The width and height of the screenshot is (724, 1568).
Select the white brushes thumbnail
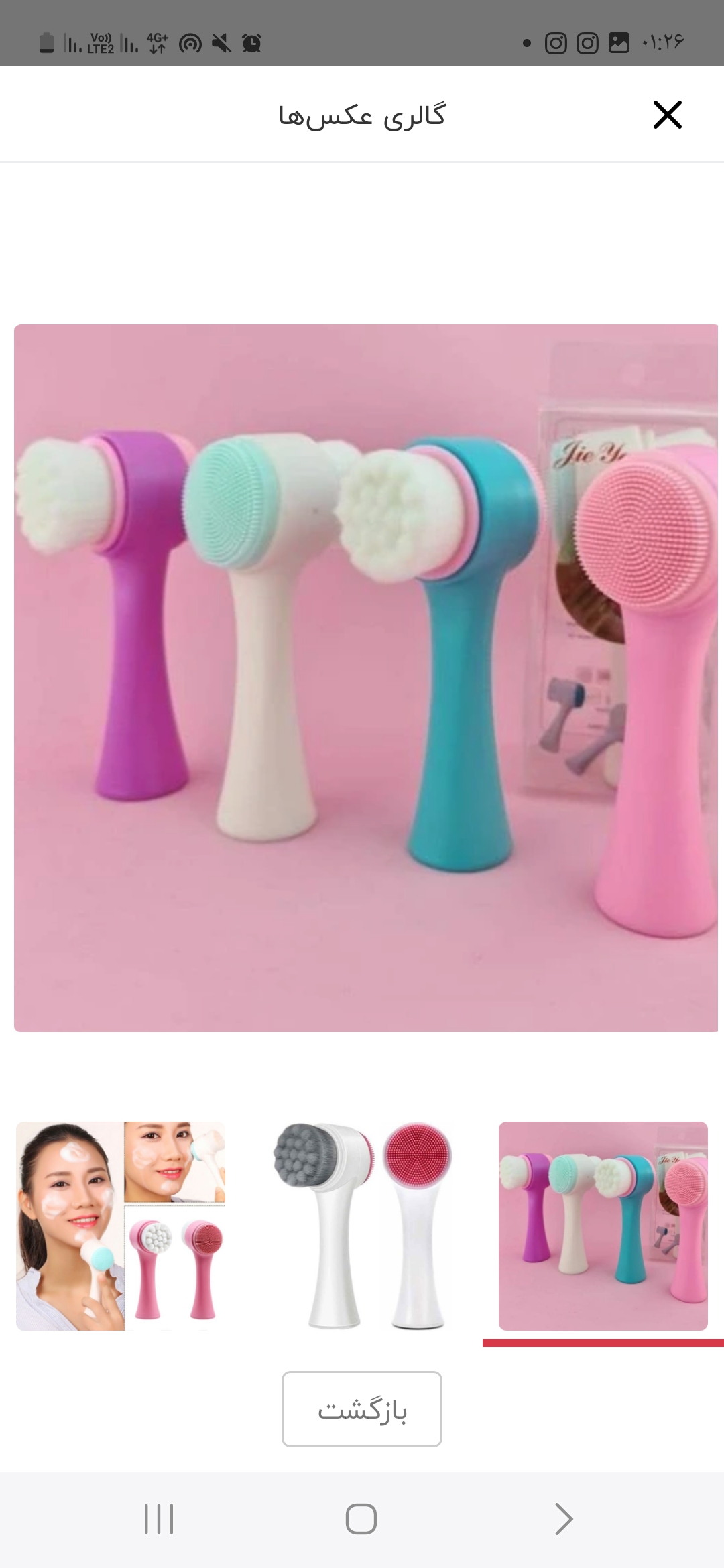[362, 1226]
